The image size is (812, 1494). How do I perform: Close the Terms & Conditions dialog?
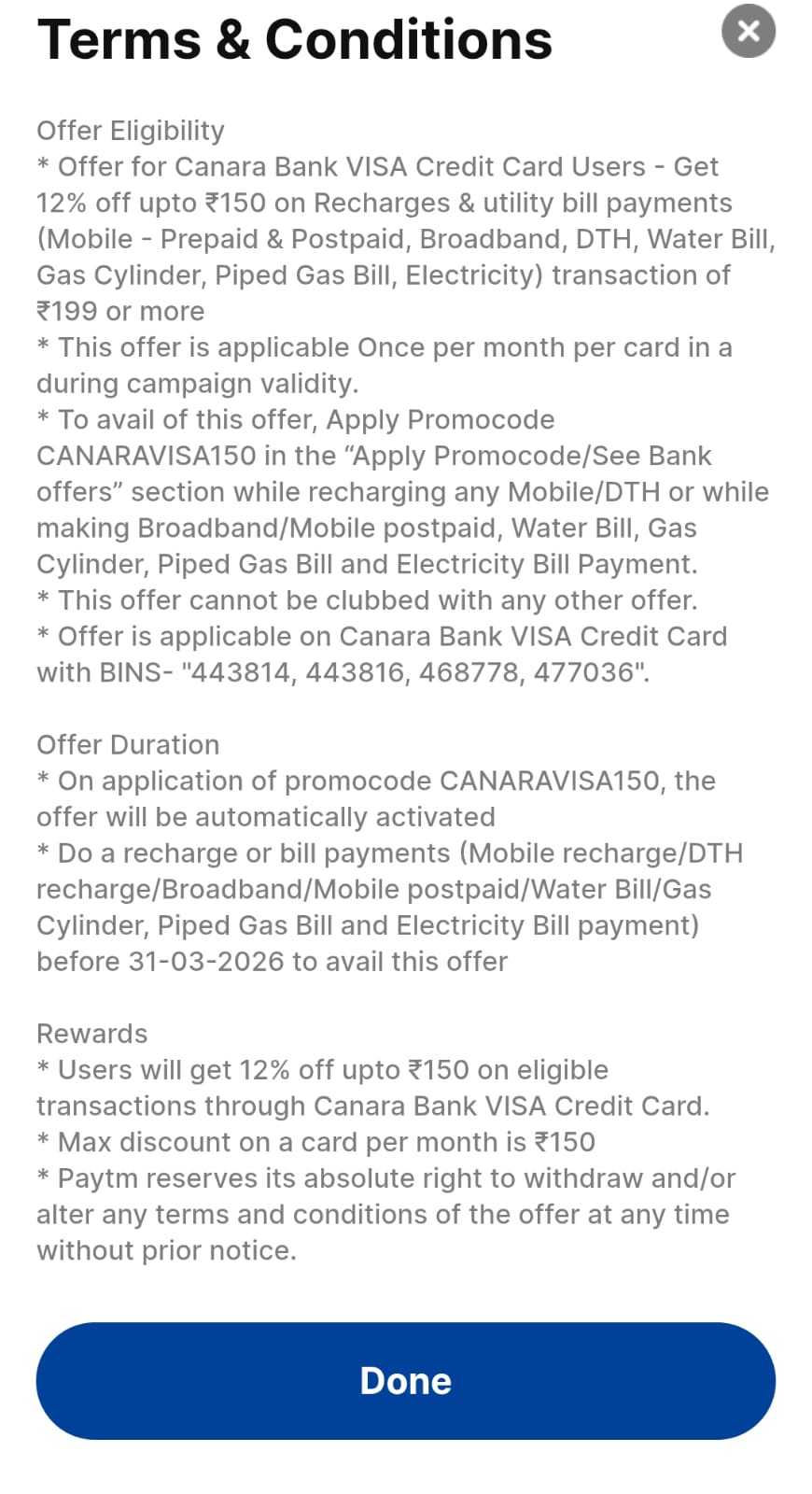point(748,31)
